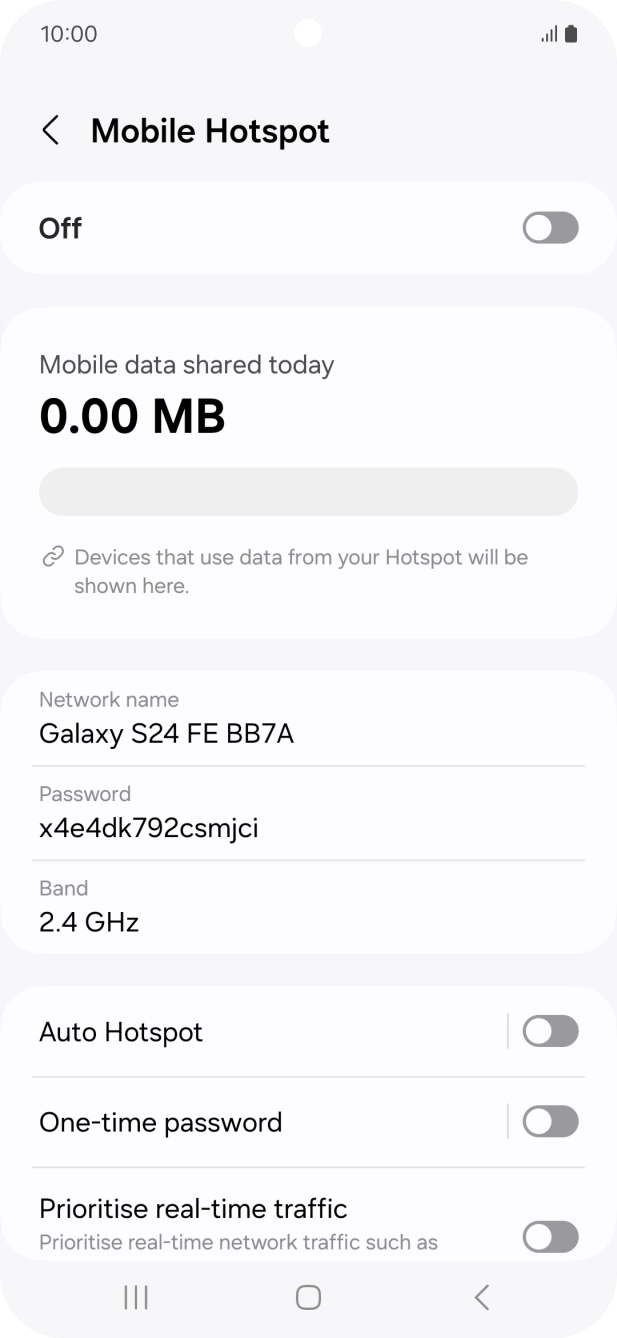Enable the One-time password toggle
Screen dimensions: 617x1338
[550, 1121]
